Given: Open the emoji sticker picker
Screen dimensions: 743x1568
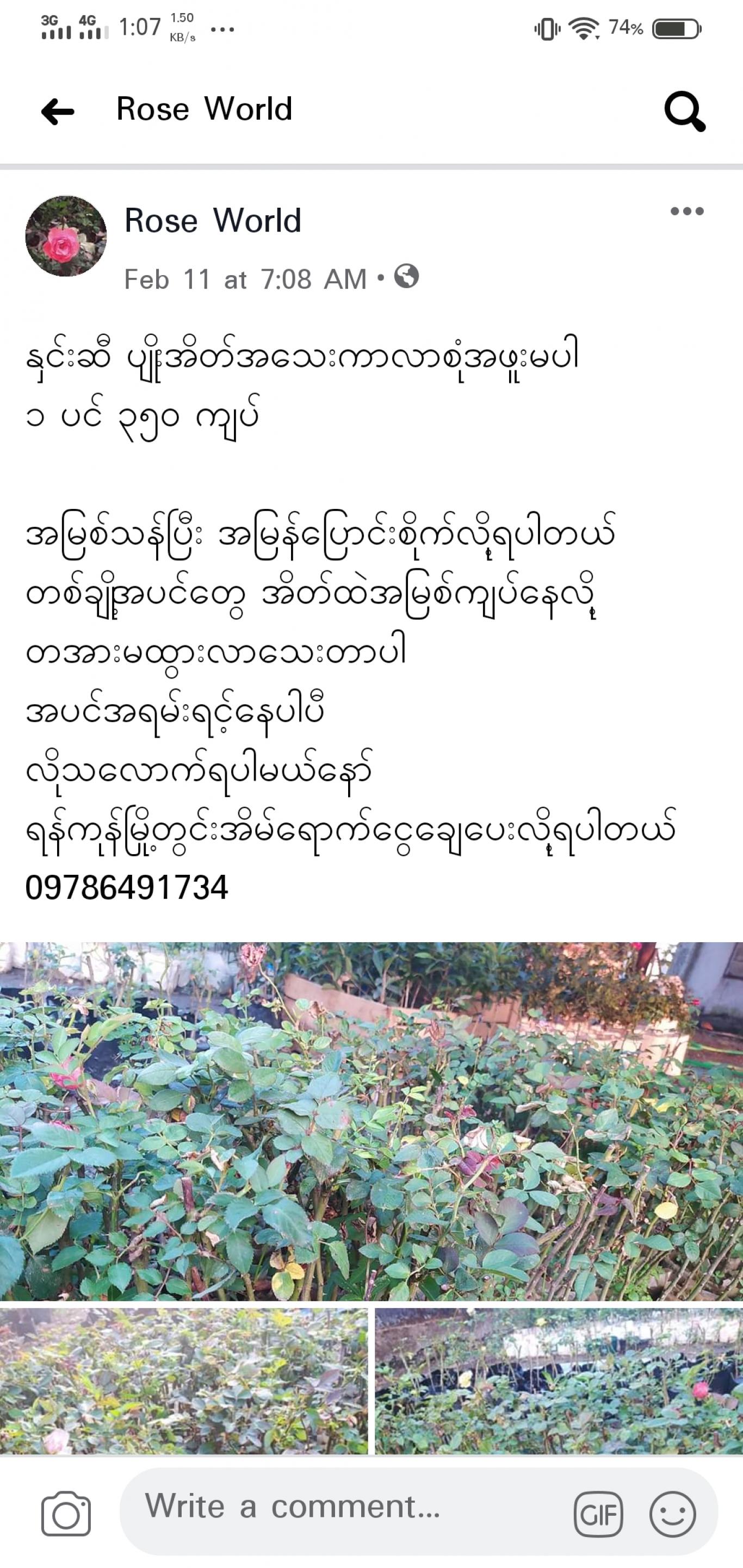Looking at the screenshot, I should [x=672, y=1514].
